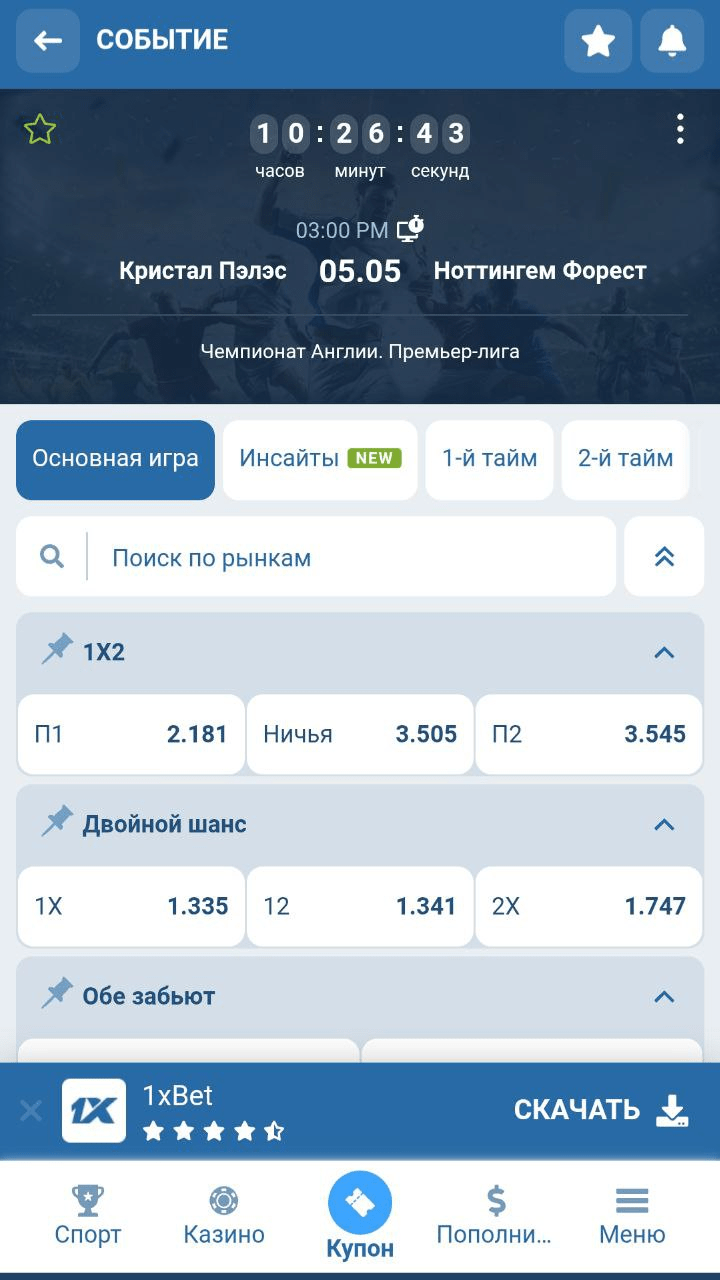Add this match to favorites with the green star
The height and width of the screenshot is (1280, 720).
tap(40, 130)
